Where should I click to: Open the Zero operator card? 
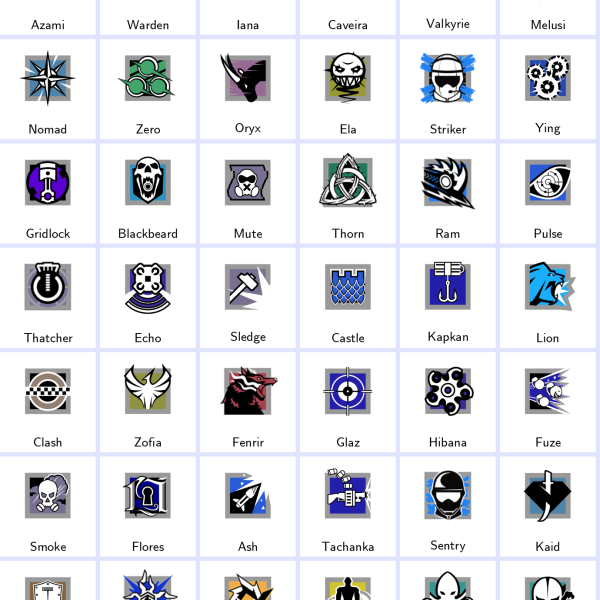[x=148, y=90]
